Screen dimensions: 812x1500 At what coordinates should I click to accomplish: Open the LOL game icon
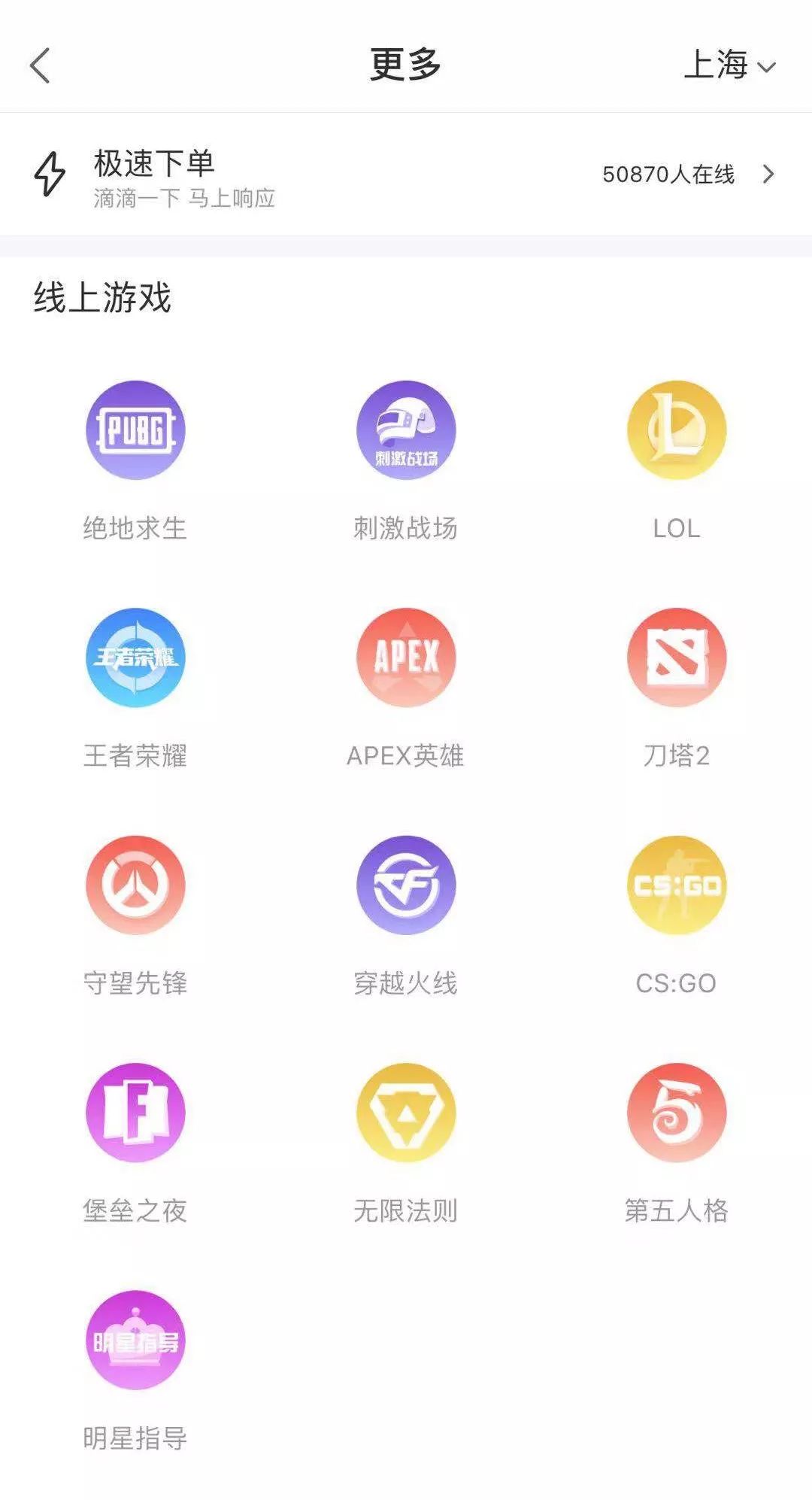click(677, 430)
